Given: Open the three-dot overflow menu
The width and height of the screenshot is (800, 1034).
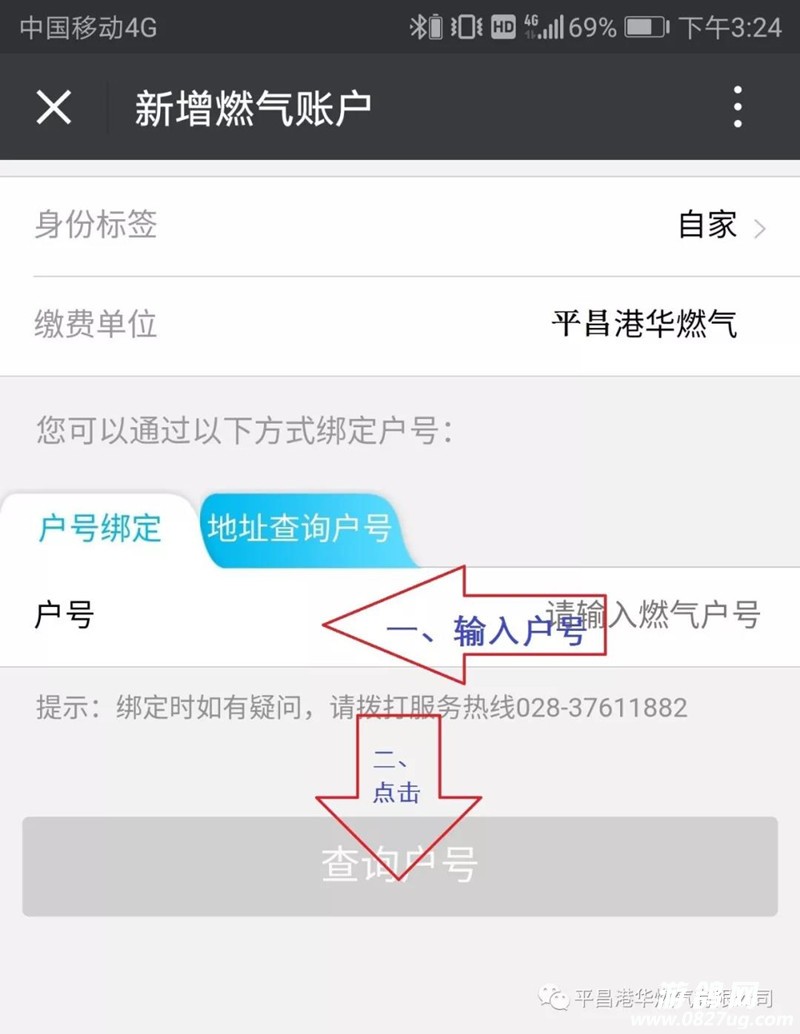Looking at the screenshot, I should (737, 106).
